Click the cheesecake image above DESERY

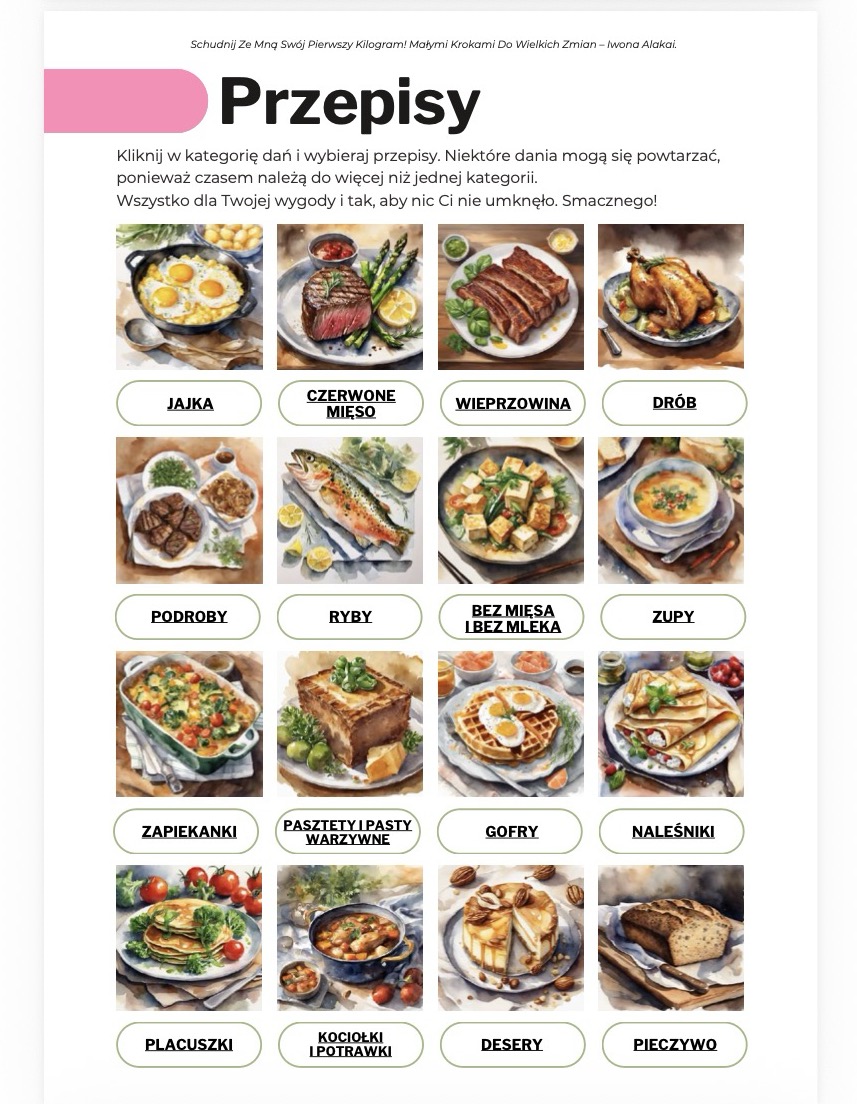coord(511,937)
